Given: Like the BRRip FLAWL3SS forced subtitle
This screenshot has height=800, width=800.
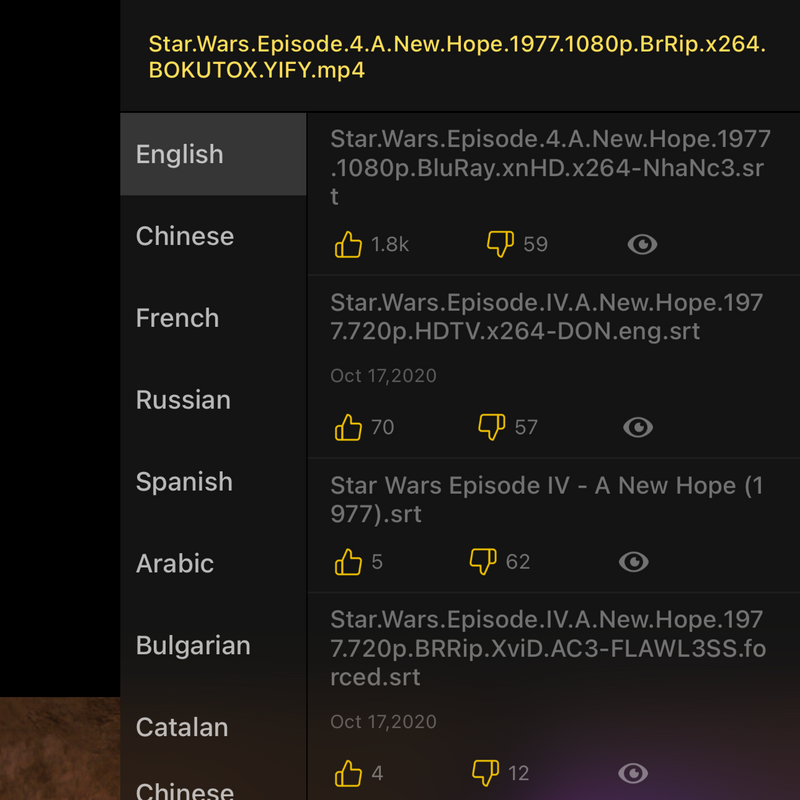Looking at the screenshot, I should [349, 773].
